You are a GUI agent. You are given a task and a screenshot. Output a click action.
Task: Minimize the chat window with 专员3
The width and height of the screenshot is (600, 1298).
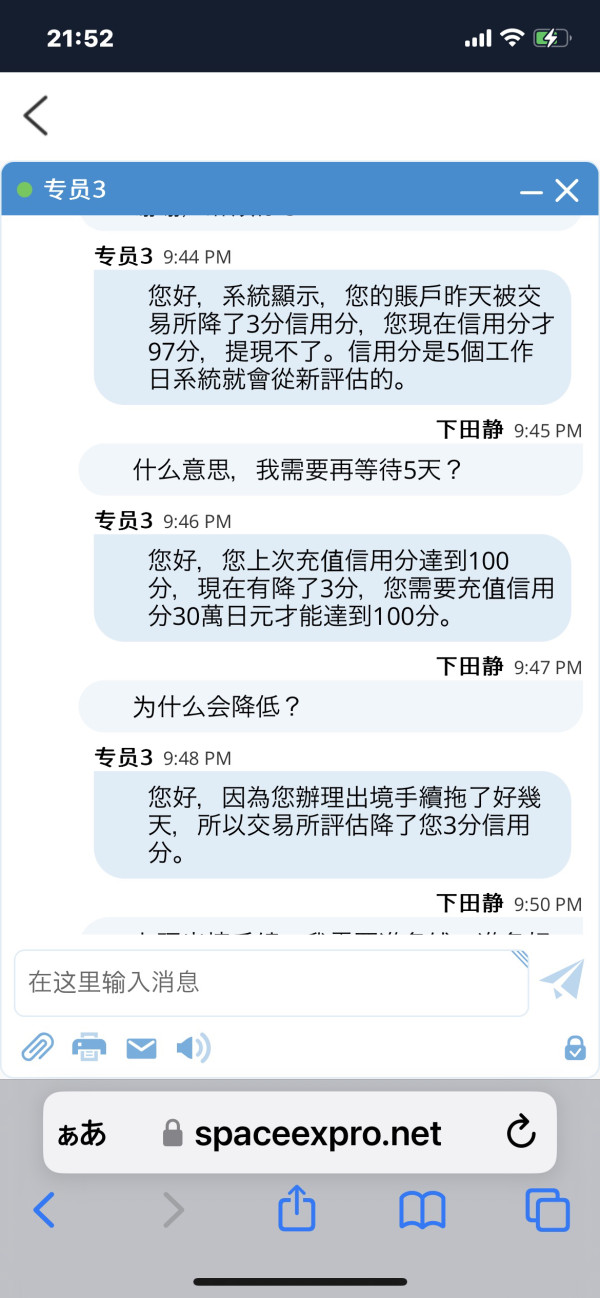point(531,191)
